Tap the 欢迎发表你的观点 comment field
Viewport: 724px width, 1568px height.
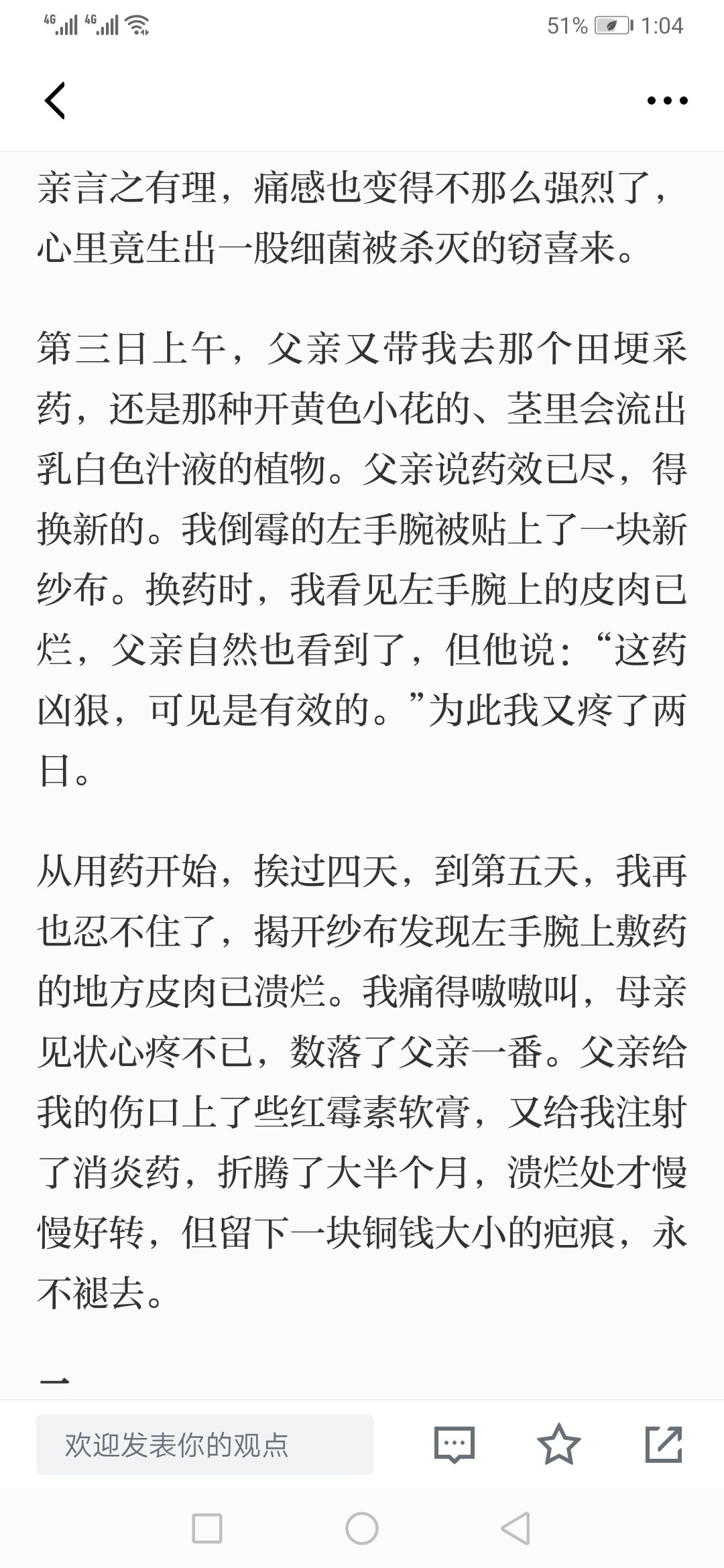coord(205,1445)
